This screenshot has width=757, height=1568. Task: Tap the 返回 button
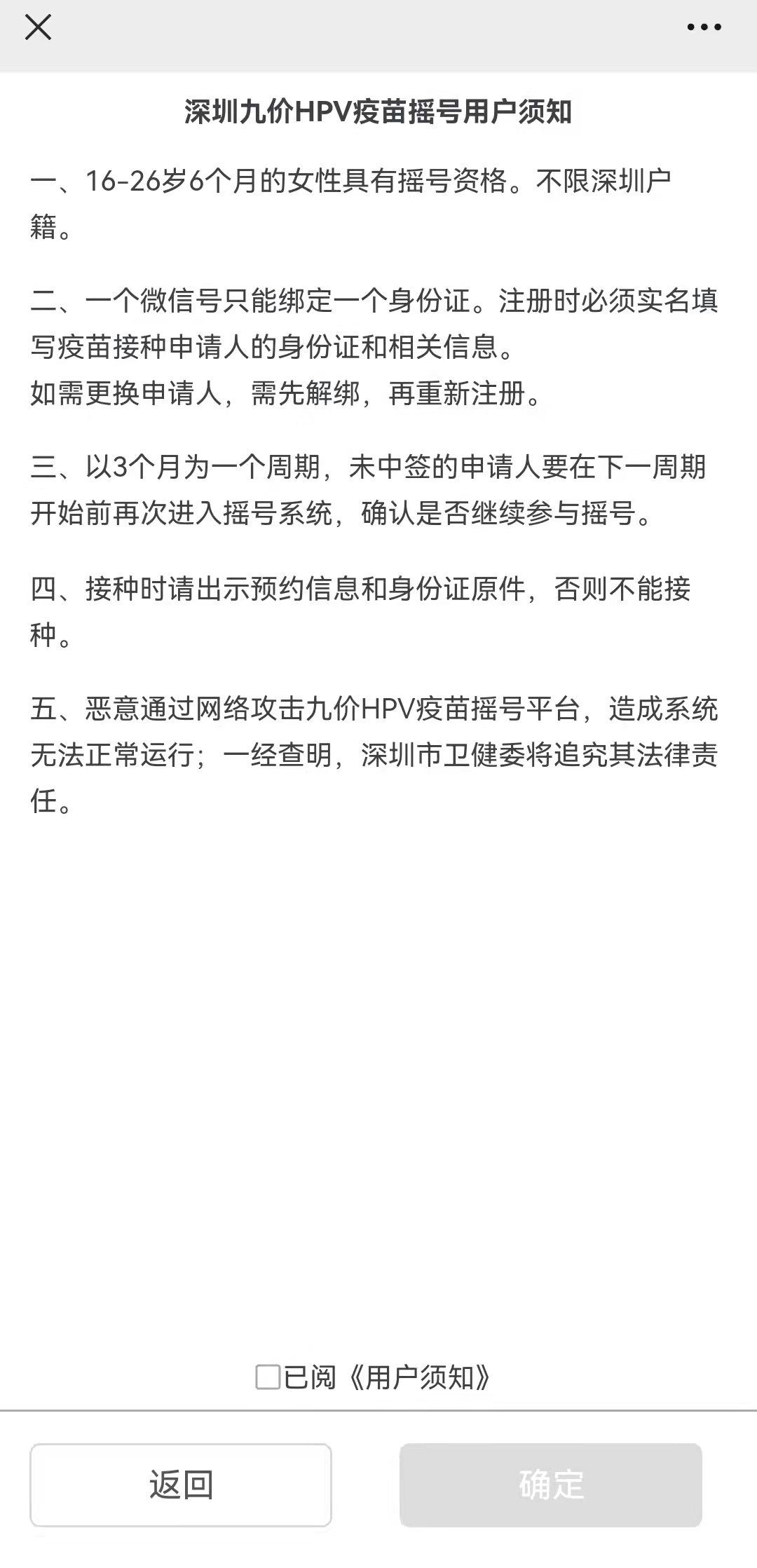tap(181, 1485)
